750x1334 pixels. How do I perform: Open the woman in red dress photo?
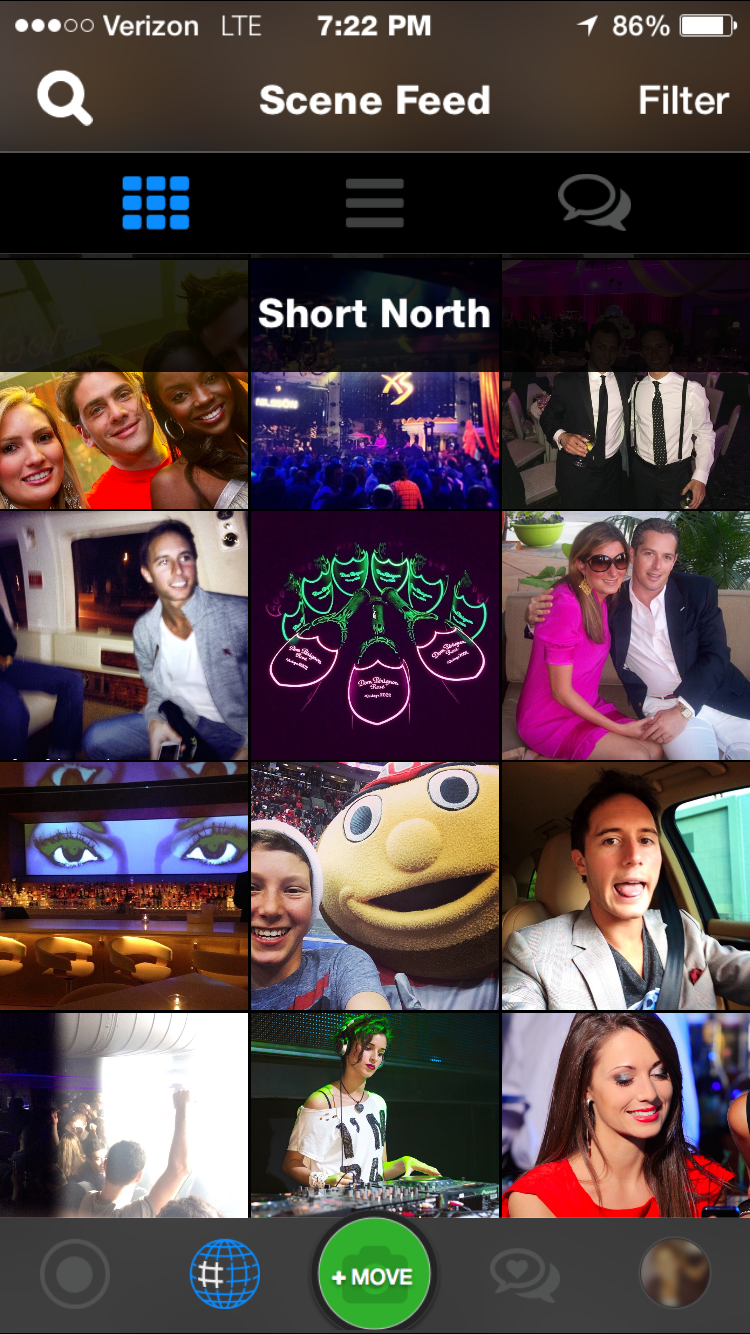click(626, 1115)
